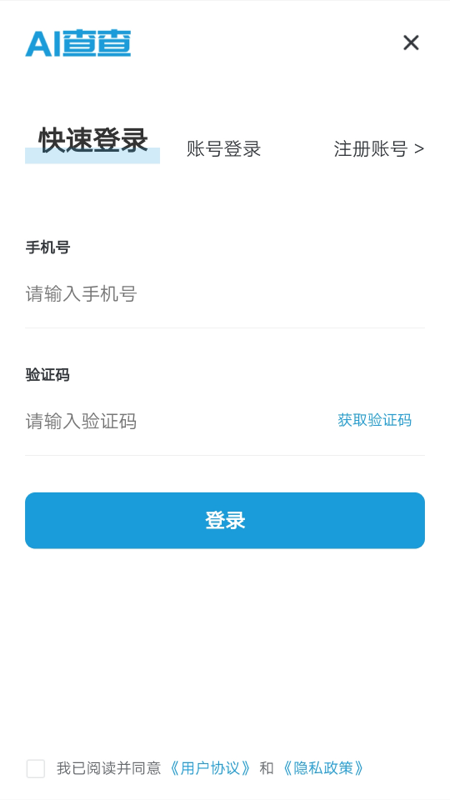Request a code via 获取验证码
Image resolution: width=450 pixels, height=800 pixels.
coord(374,420)
